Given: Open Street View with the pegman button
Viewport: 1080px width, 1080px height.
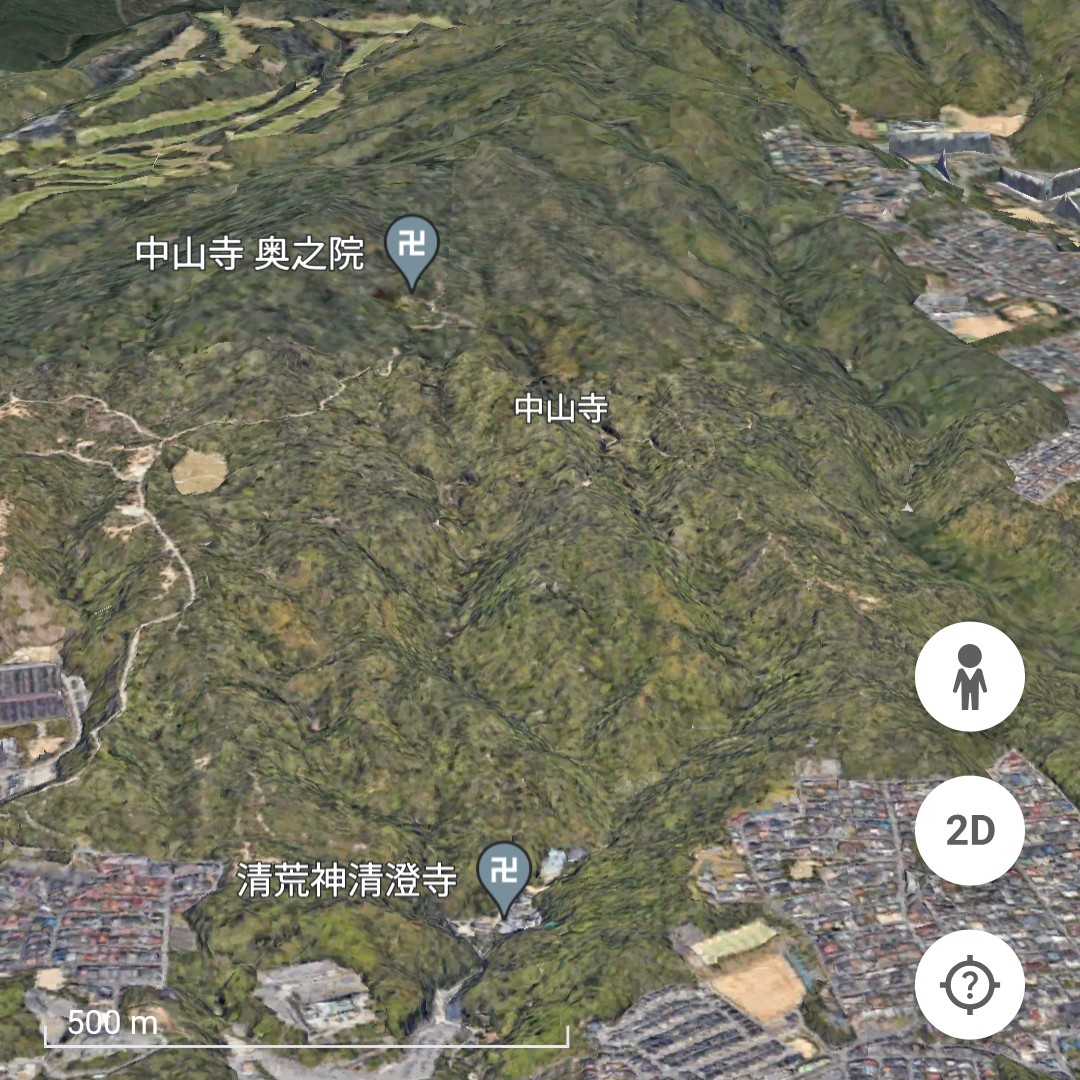Looking at the screenshot, I should [969, 677].
